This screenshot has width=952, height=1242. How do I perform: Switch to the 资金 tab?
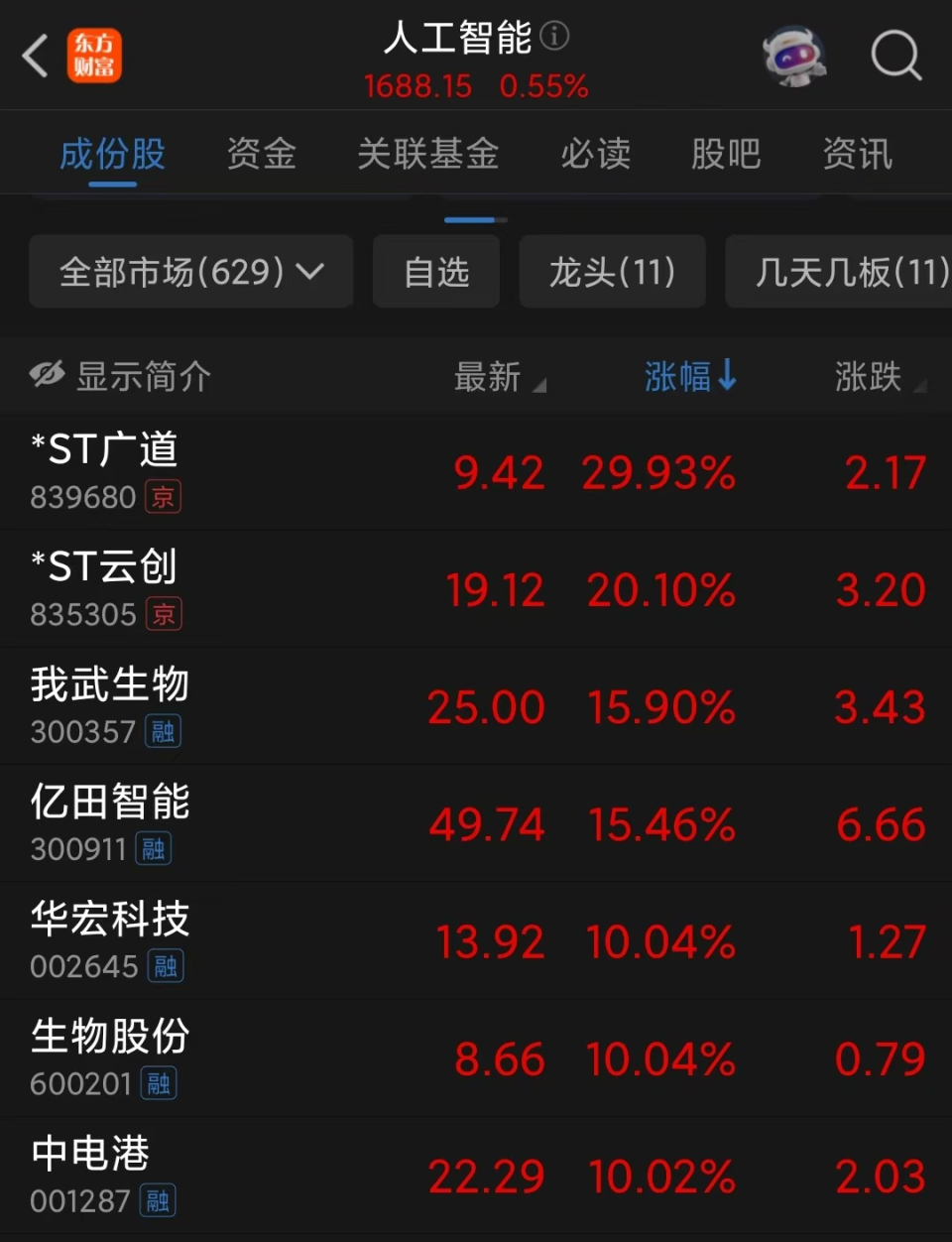[262, 154]
